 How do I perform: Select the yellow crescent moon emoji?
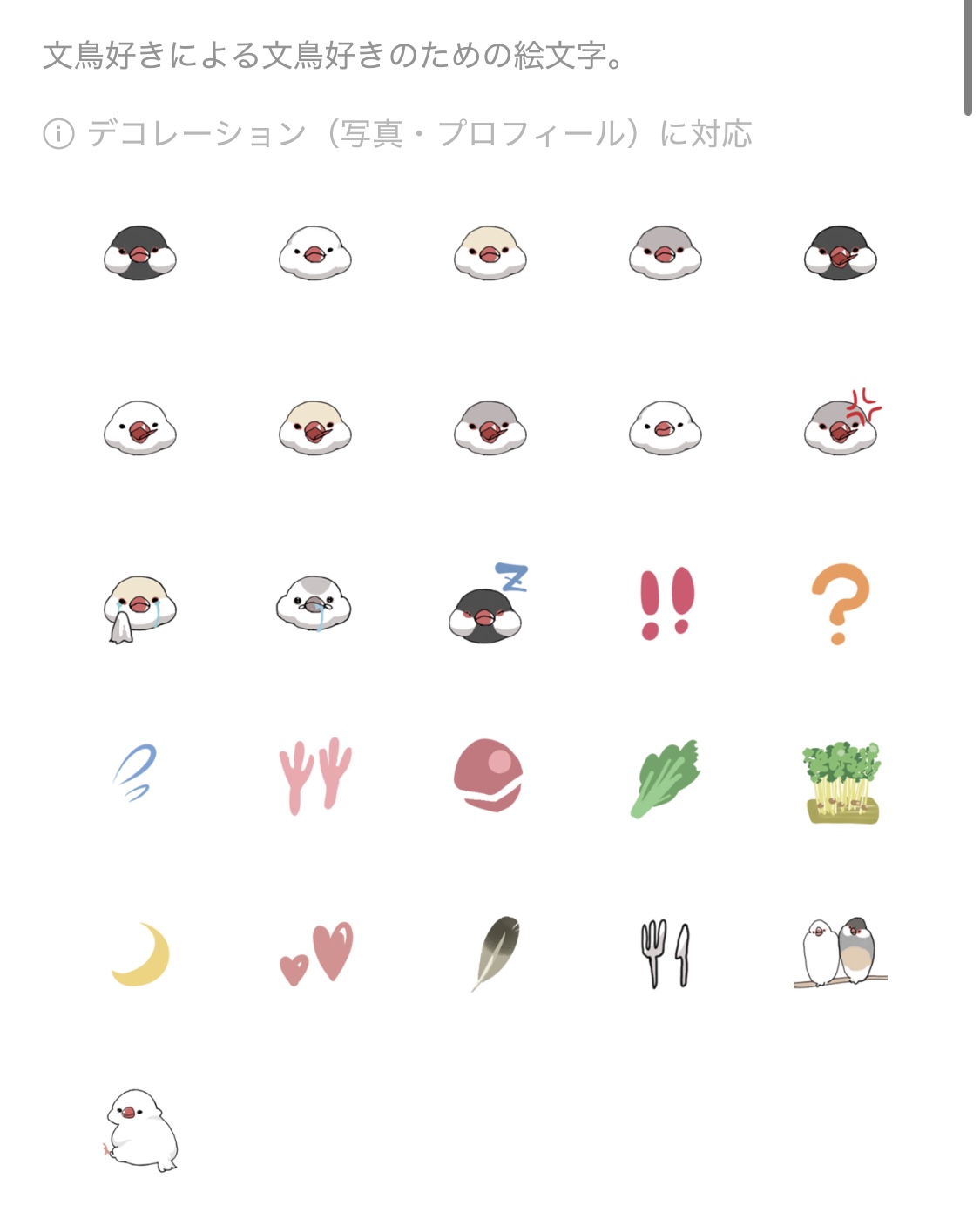click(141, 954)
